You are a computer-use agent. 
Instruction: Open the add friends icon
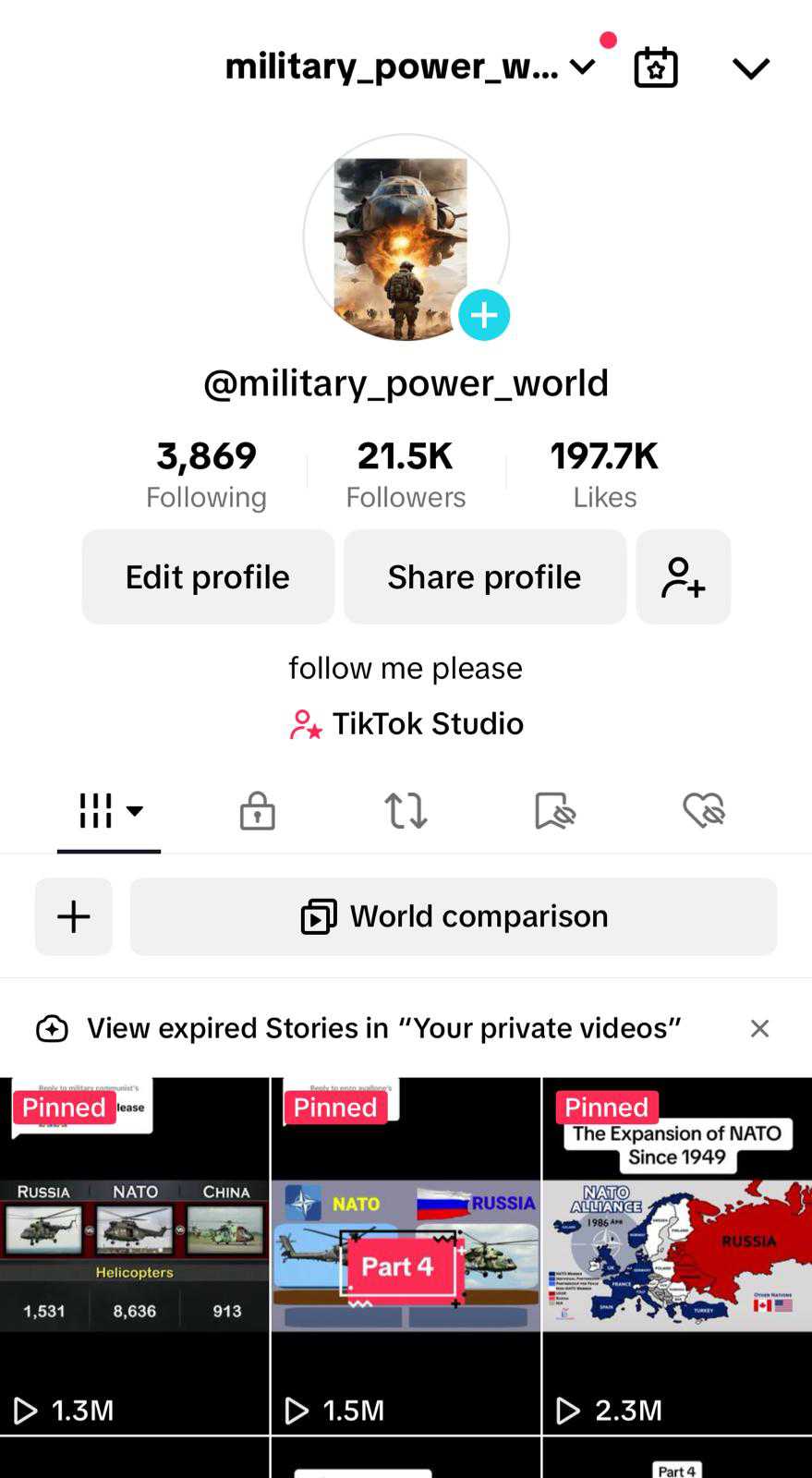pyautogui.click(x=684, y=576)
